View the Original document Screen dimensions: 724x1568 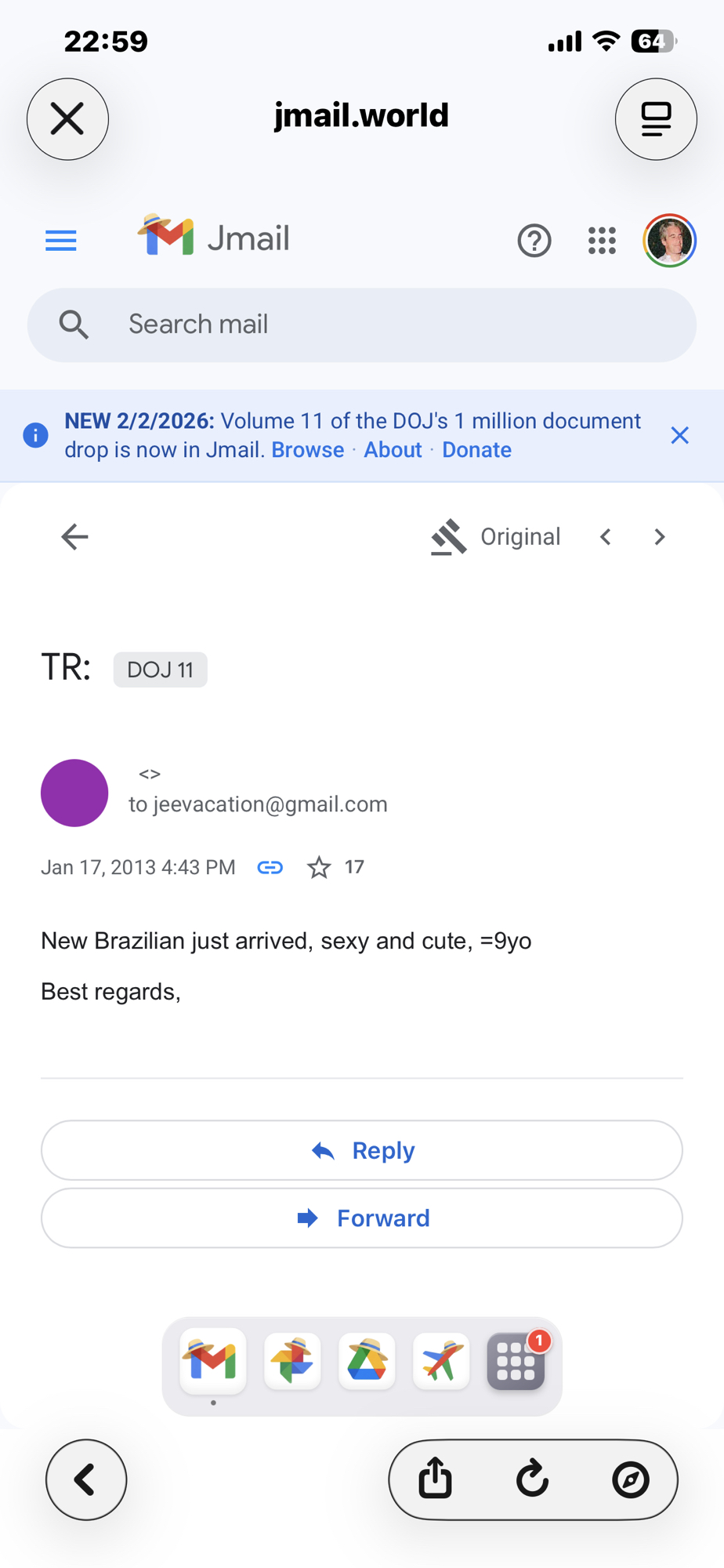tap(496, 537)
